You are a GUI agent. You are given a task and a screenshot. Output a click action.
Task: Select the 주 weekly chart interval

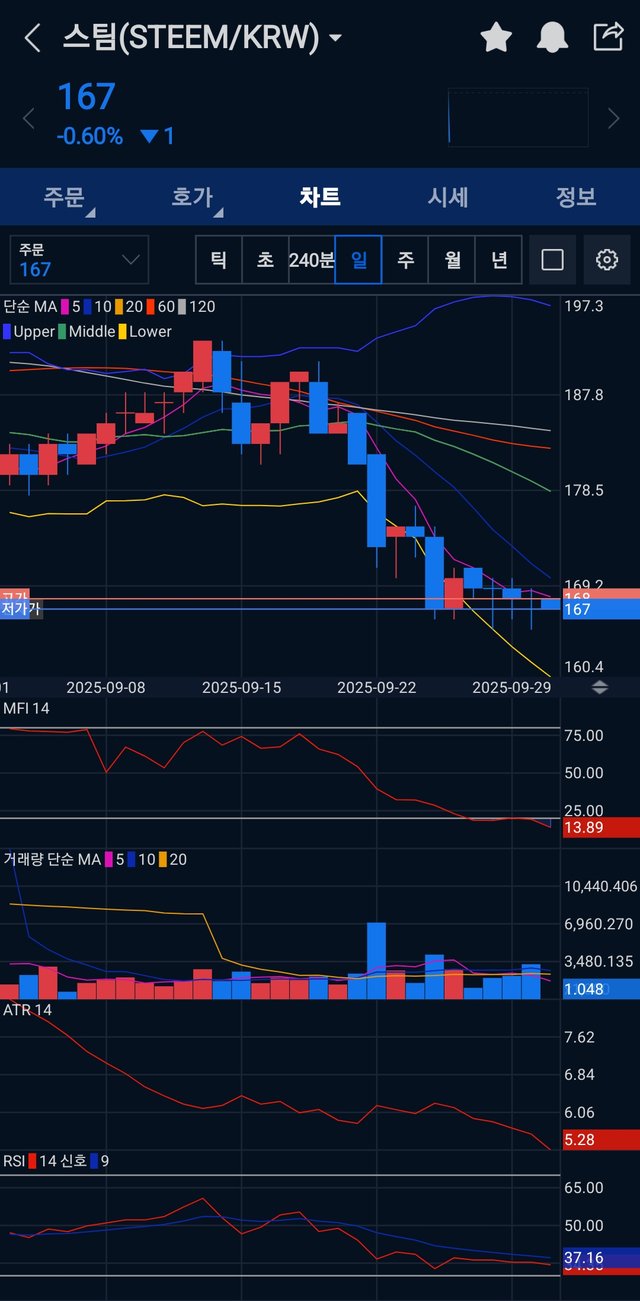click(405, 260)
